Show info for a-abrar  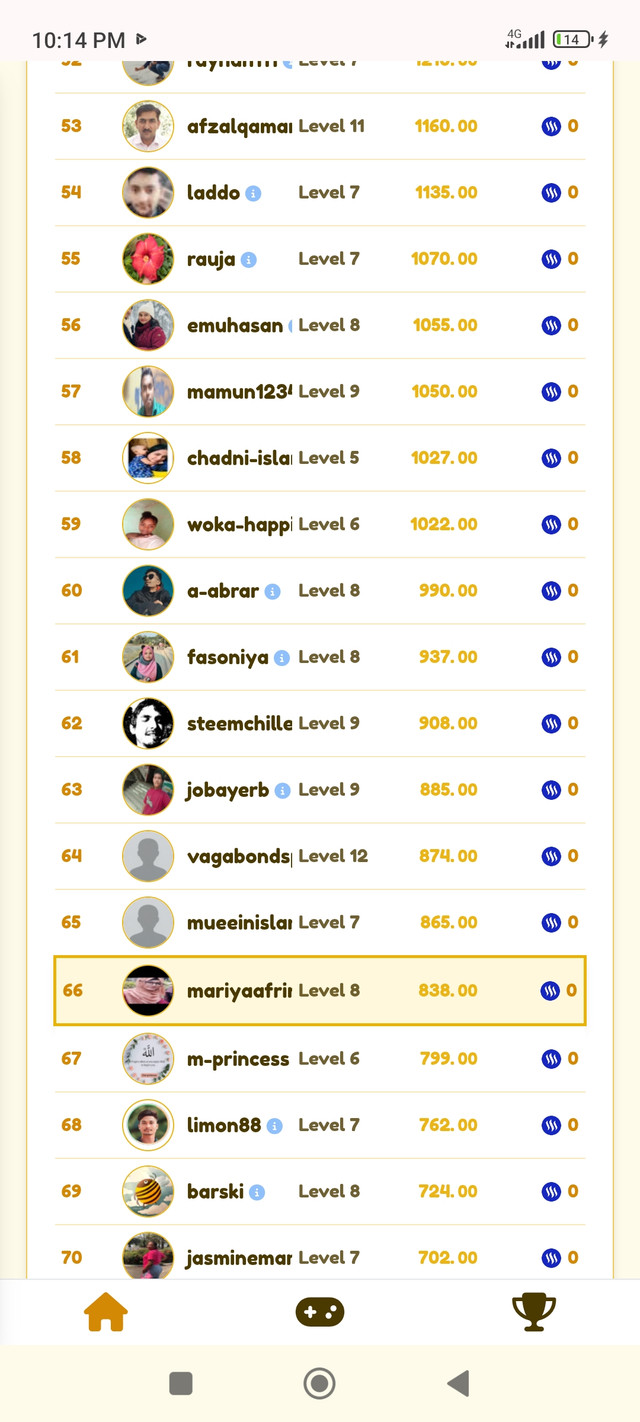pyautogui.click(x=272, y=592)
